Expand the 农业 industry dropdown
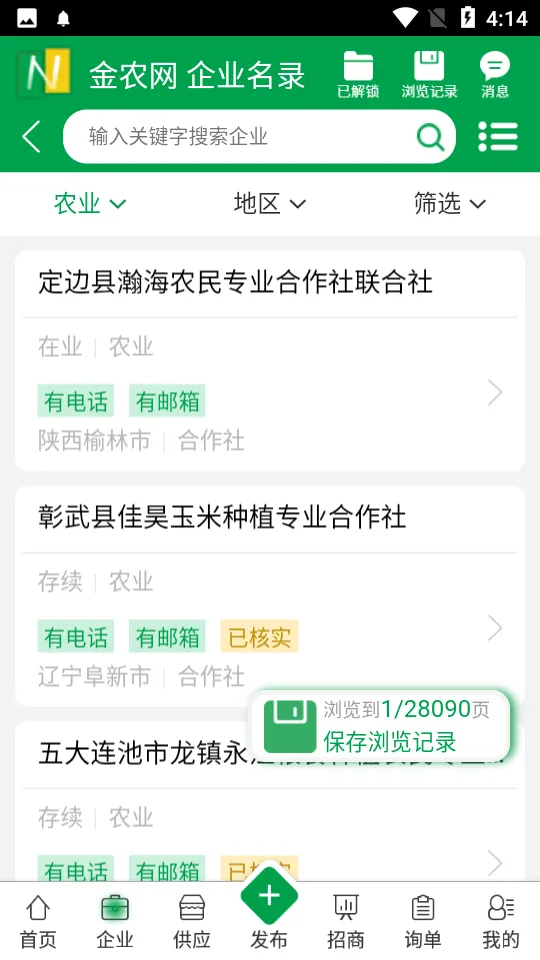 (90, 203)
